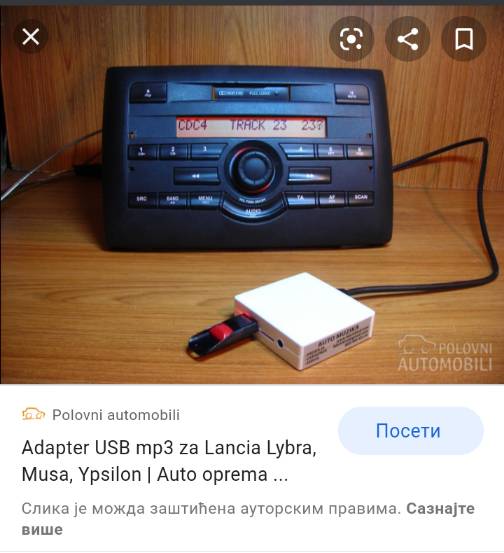Close the image viewer
The height and width of the screenshot is (553, 504).
click(x=31, y=37)
